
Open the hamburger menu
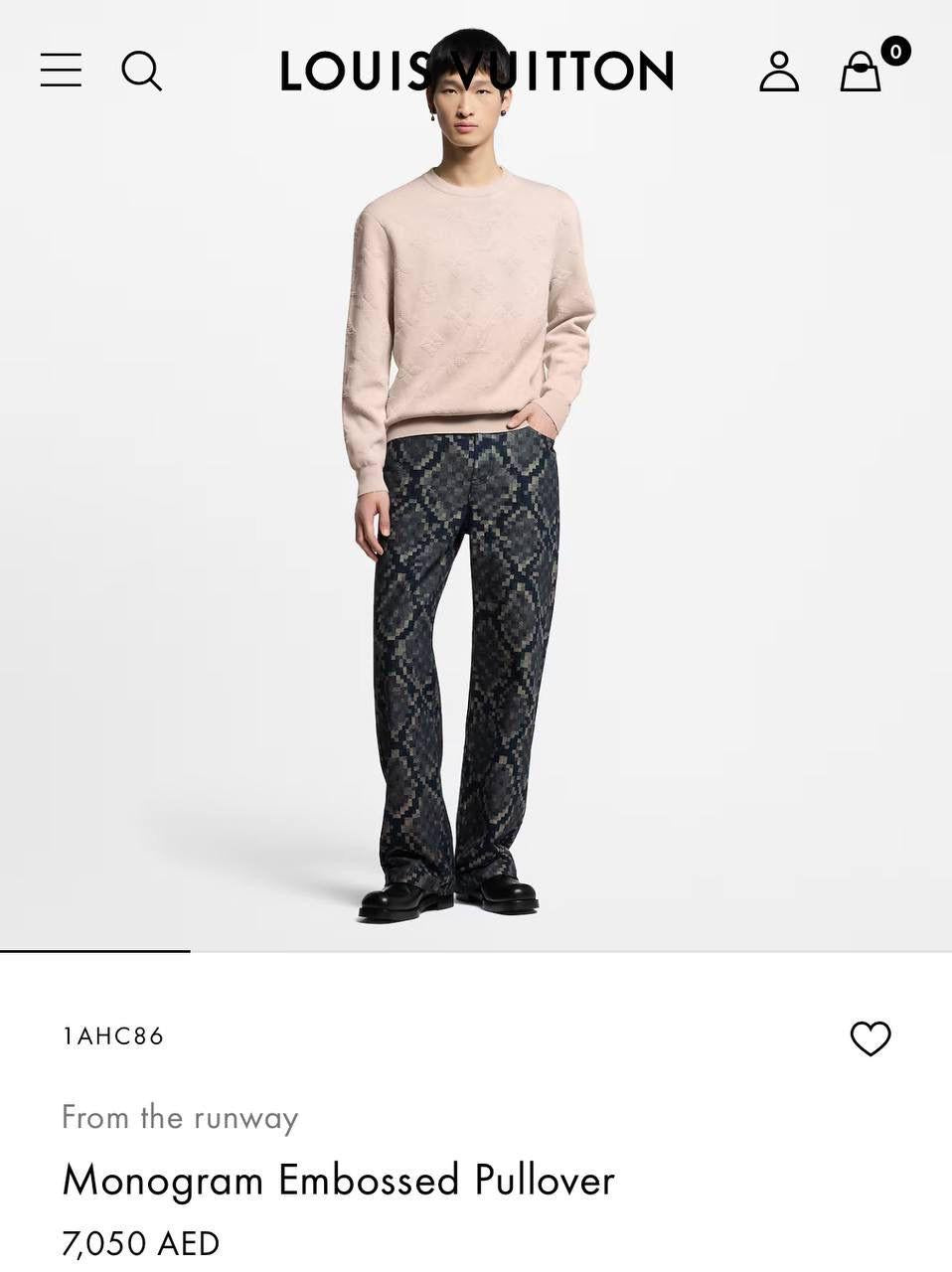pos(61,71)
